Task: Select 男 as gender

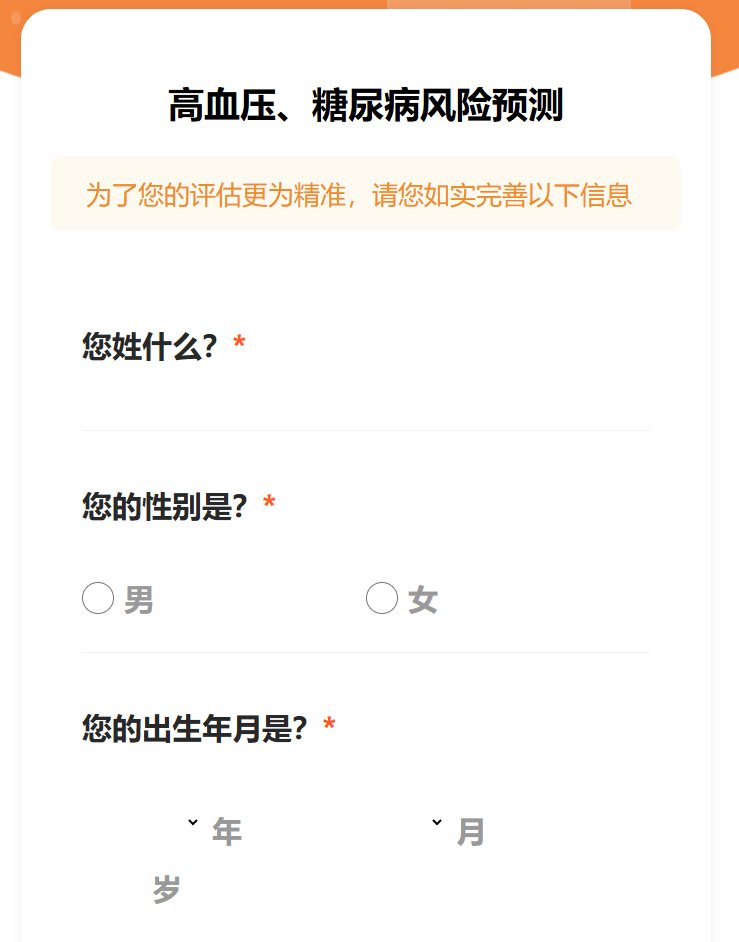Action: [x=98, y=599]
